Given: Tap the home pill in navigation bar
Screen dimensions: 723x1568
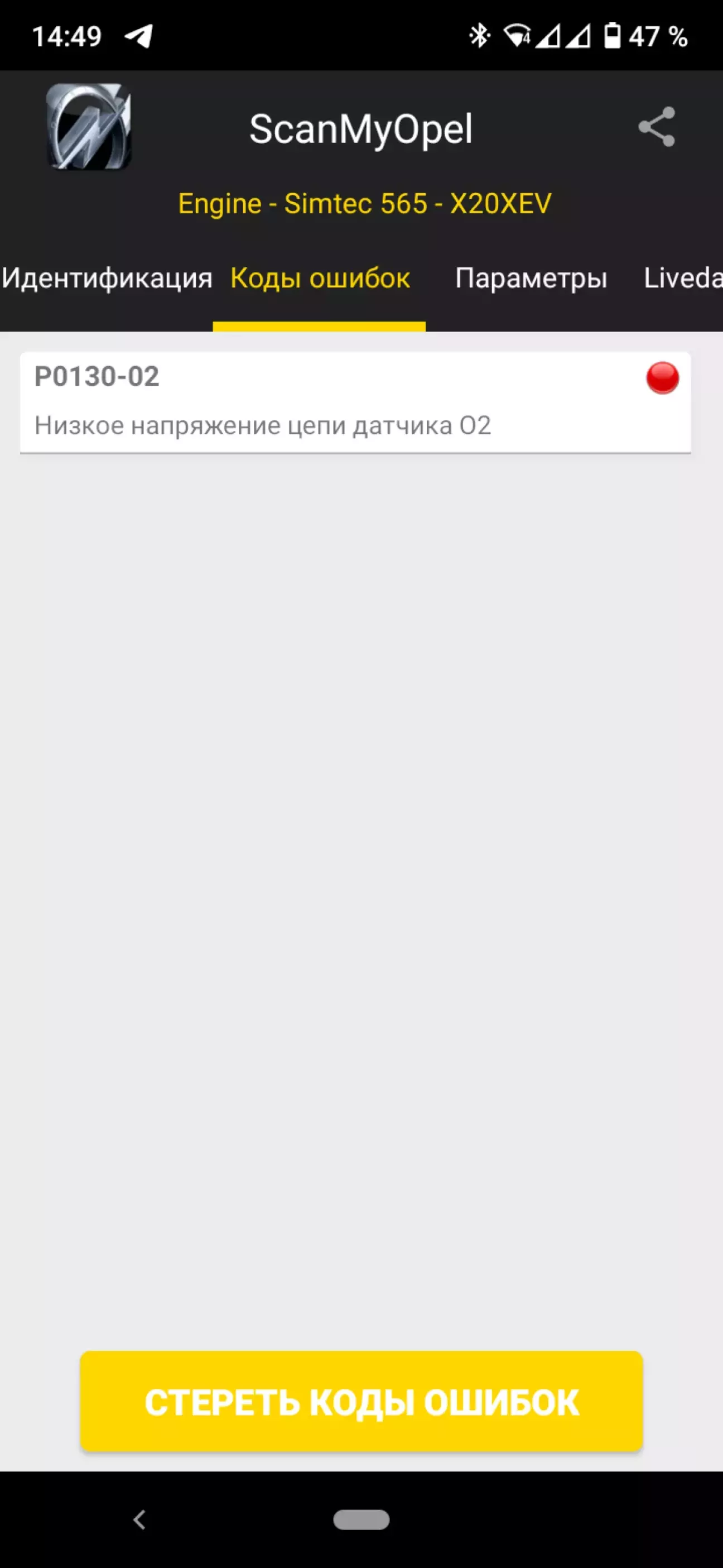Looking at the screenshot, I should tap(361, 1519).
